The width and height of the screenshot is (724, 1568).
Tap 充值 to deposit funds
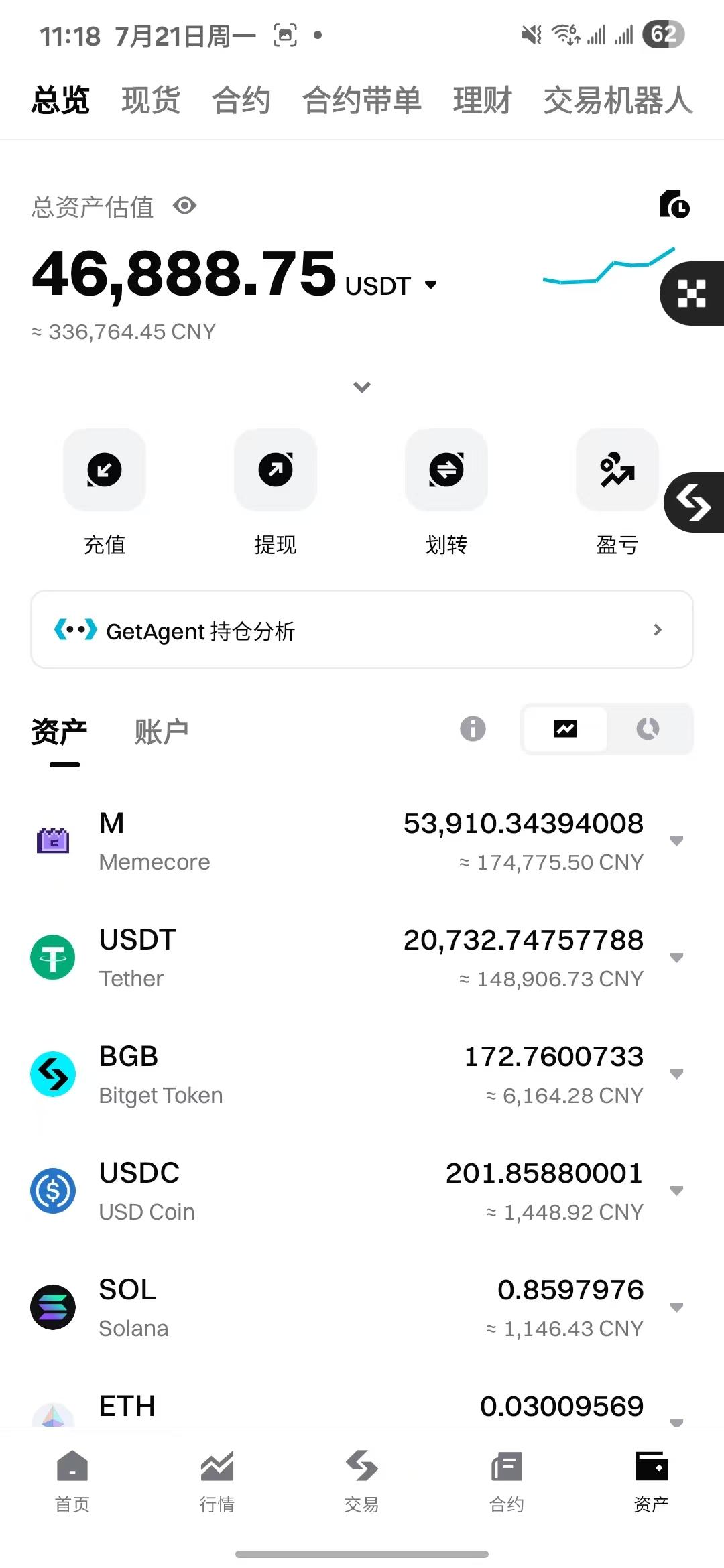coord(104,470)
